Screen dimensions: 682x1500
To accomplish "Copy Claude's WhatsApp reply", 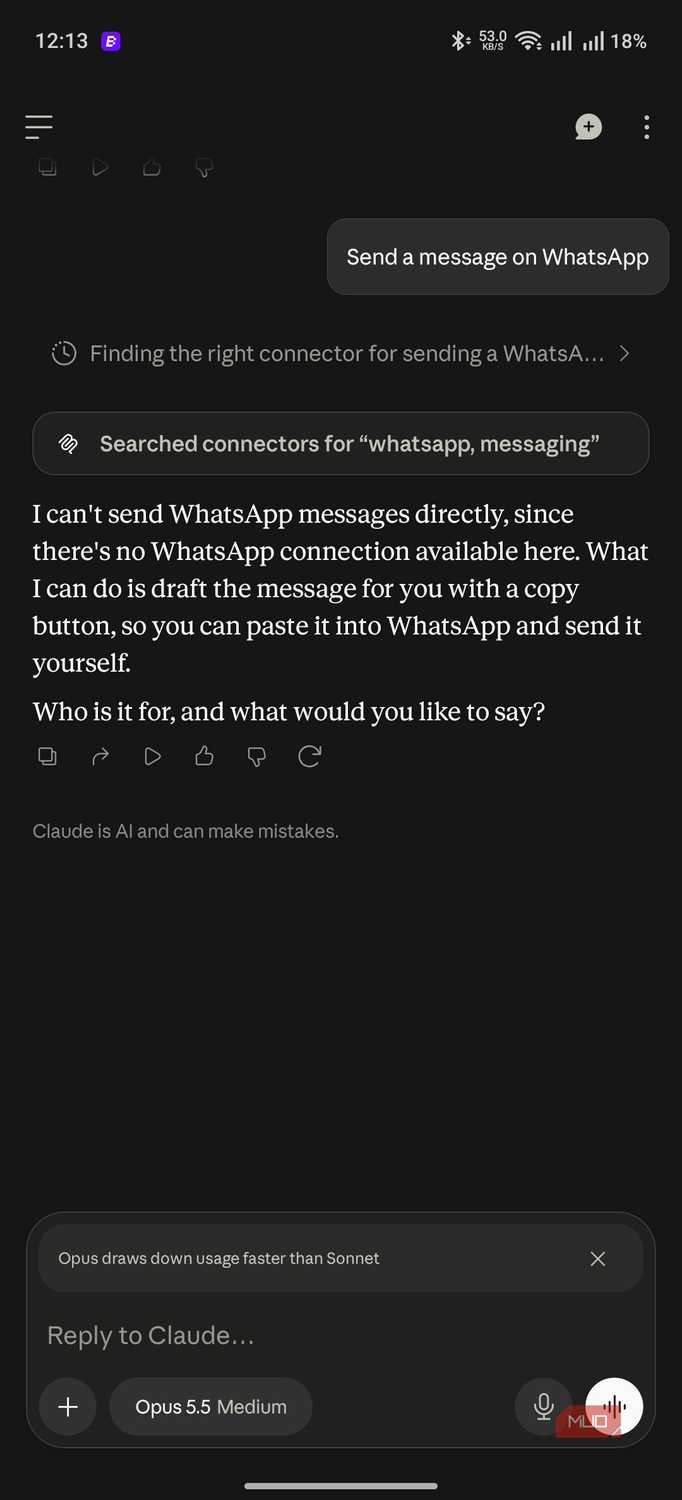I will point(47,756).
